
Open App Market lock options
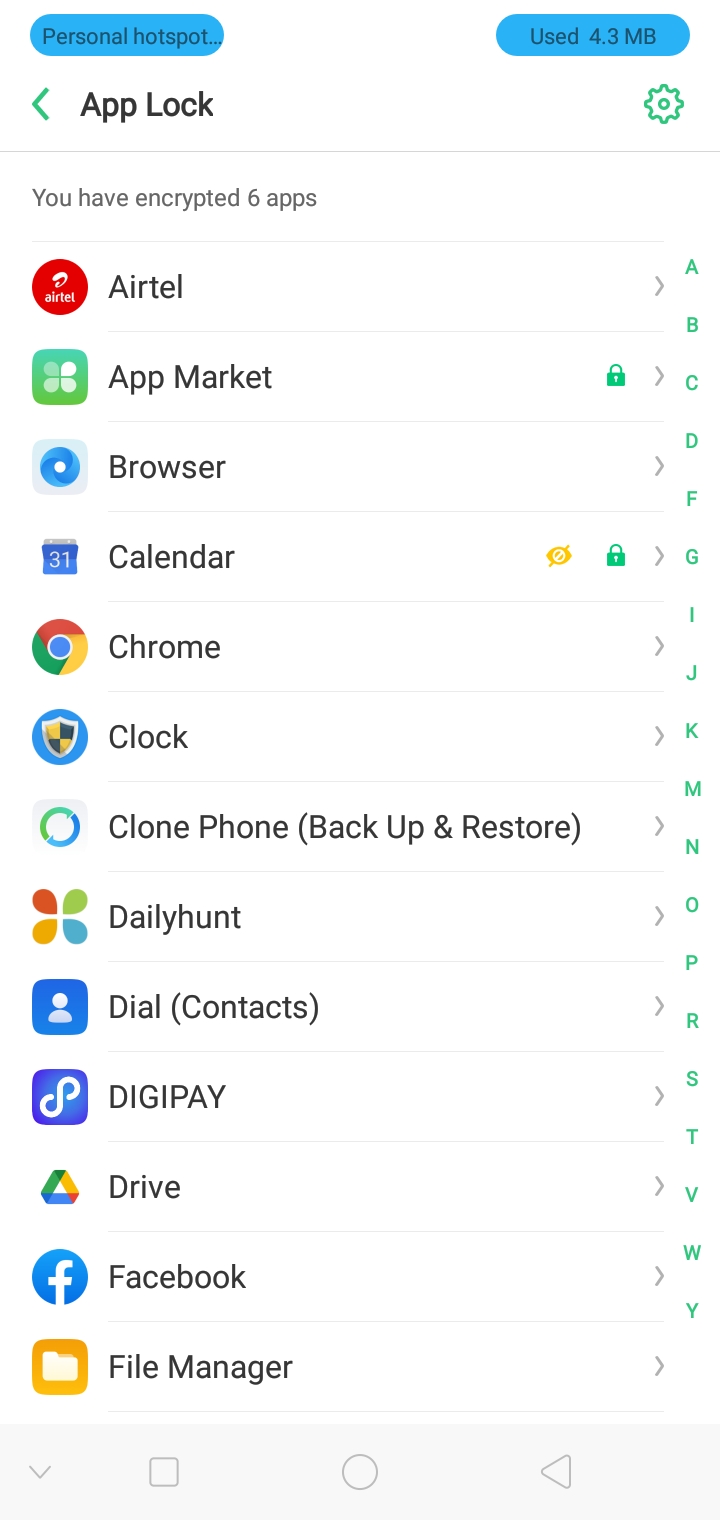[x=346, y=377]
